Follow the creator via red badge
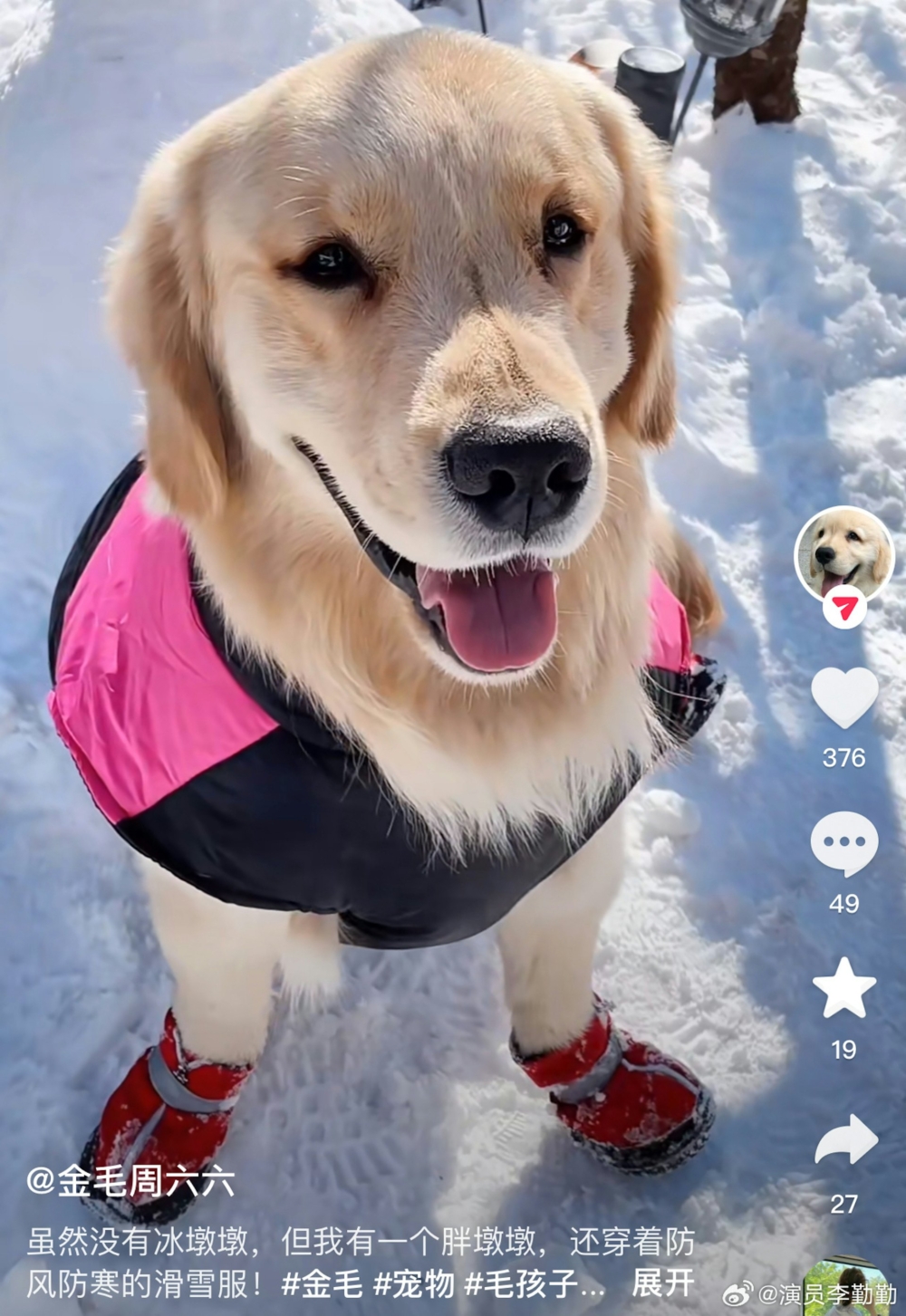The image size is (906, 1316). pyautogui.click(x=844, y=608)
